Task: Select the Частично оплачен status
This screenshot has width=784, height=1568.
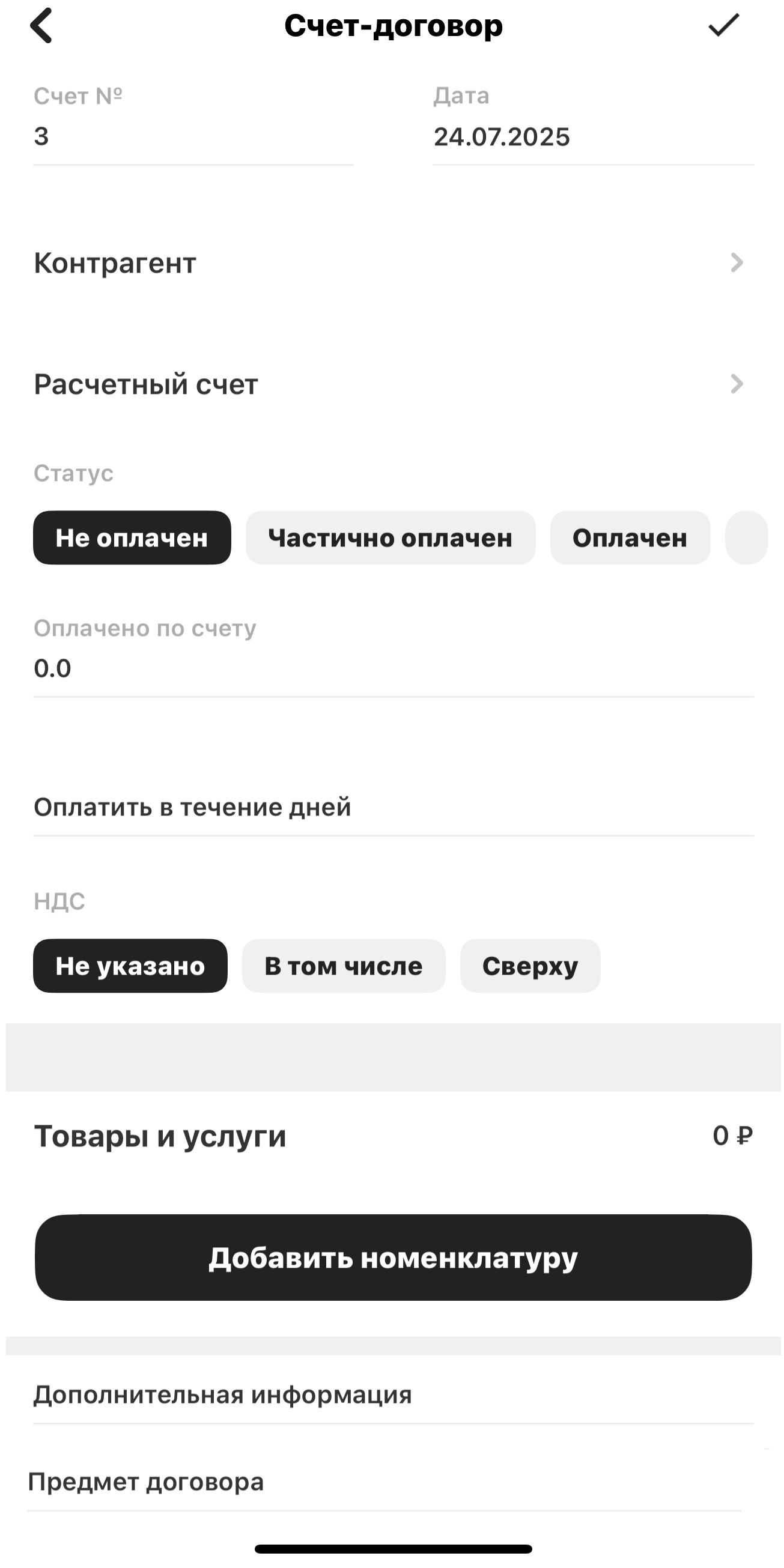Action: click(390, 538)
